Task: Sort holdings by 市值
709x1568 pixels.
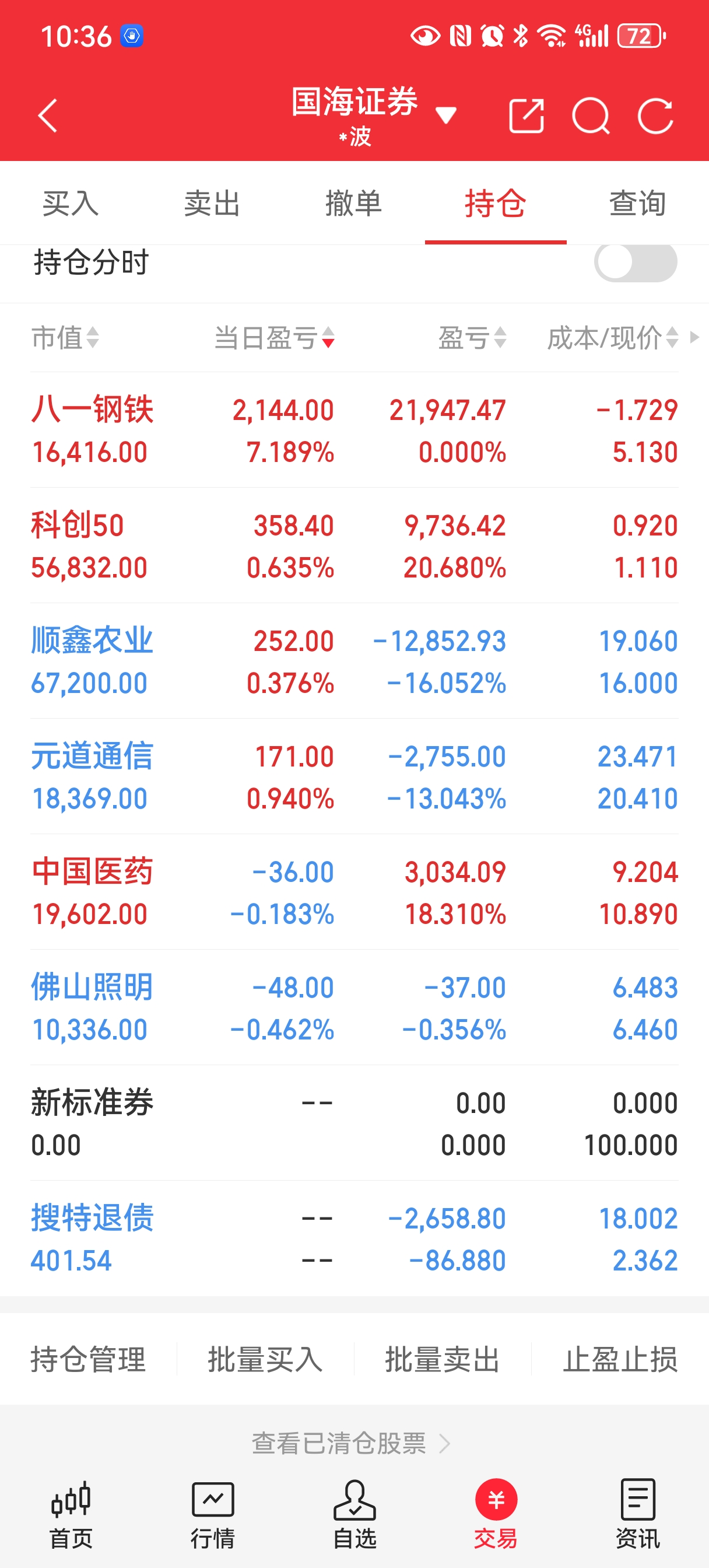Action: click(65, 338)
